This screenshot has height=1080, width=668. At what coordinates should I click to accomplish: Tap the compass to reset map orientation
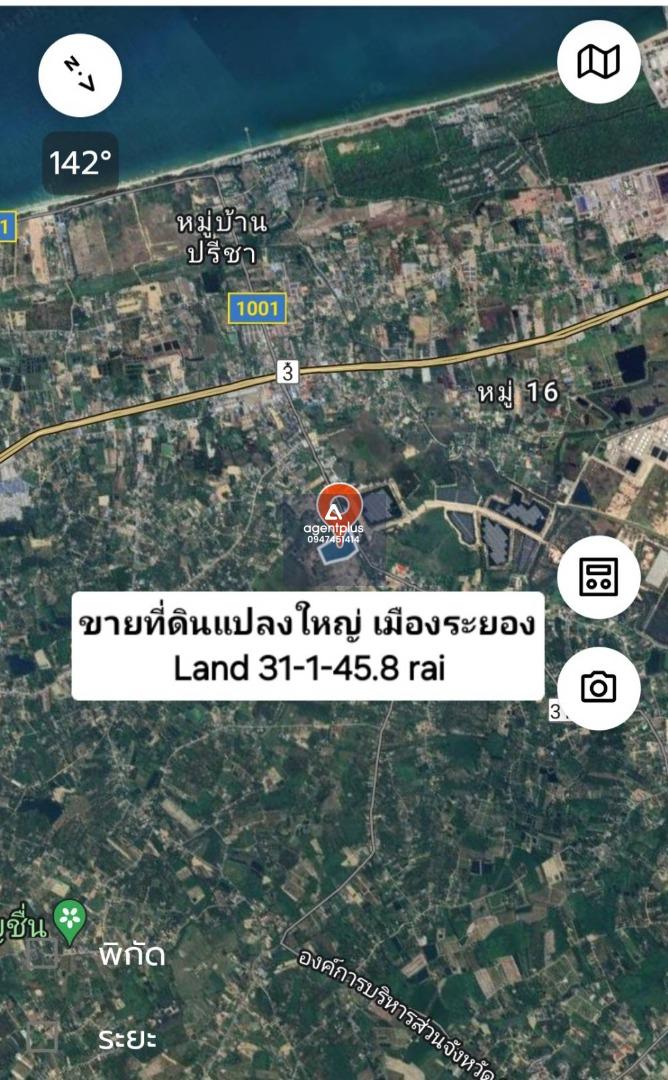[x=80, y=75]
